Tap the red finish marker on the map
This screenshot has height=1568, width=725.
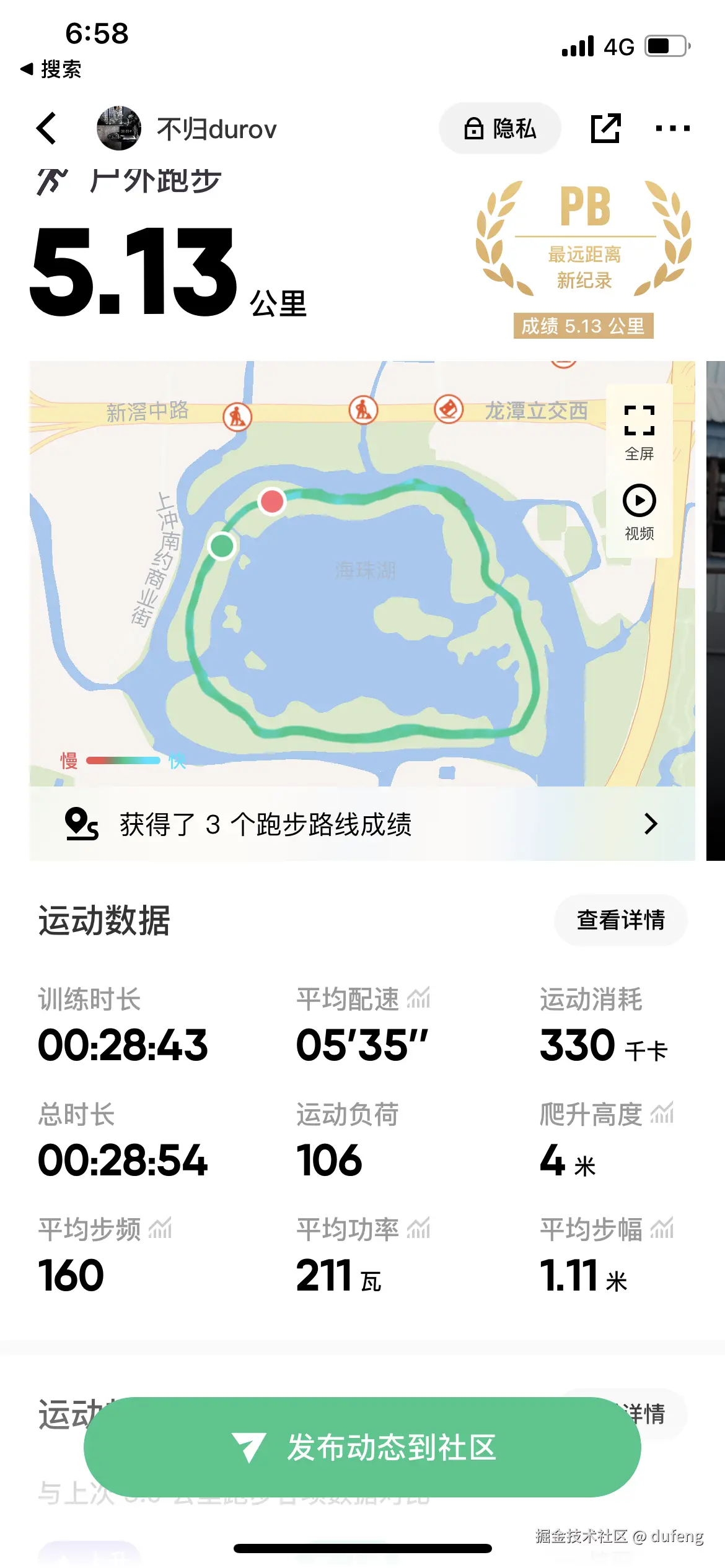click(271, 503)
